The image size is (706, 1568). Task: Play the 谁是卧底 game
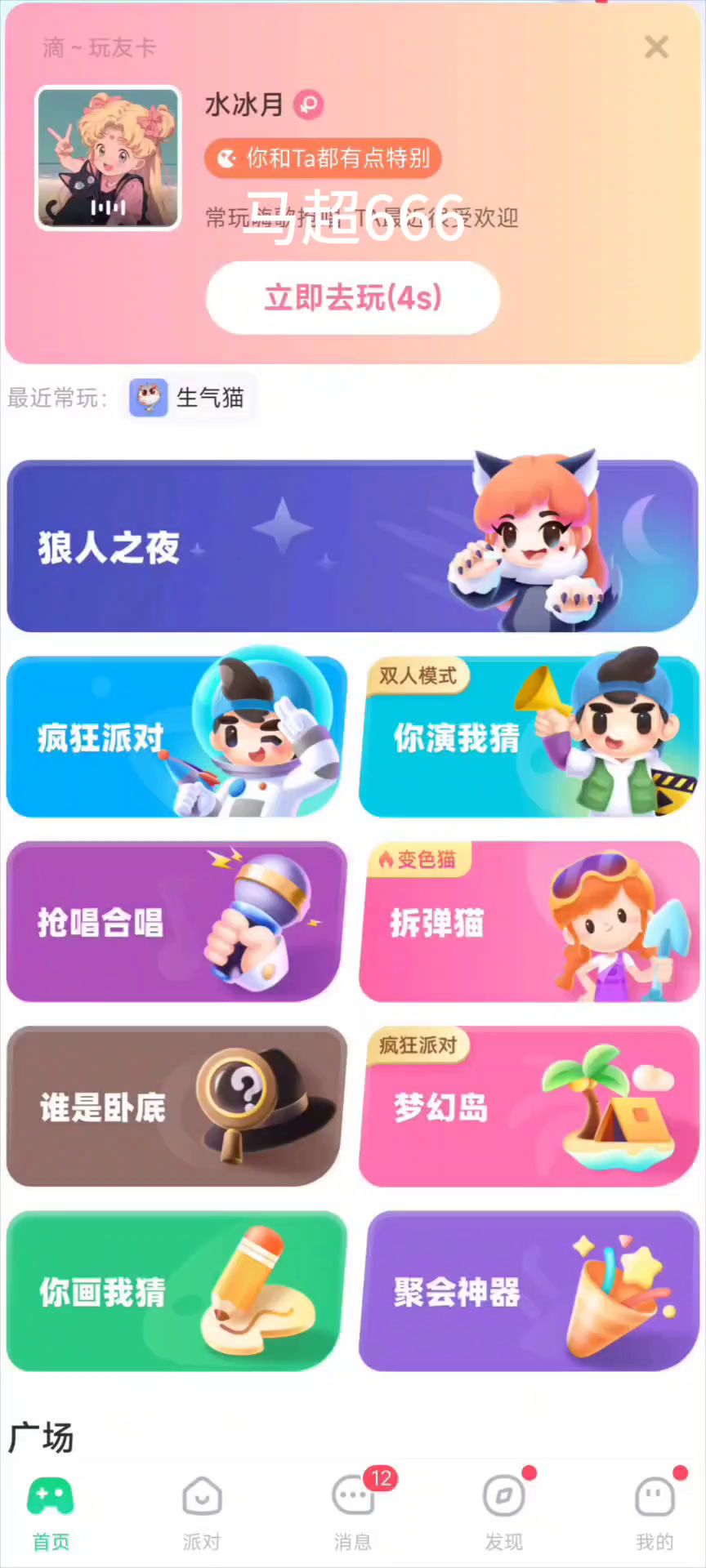click(176, 1107)
